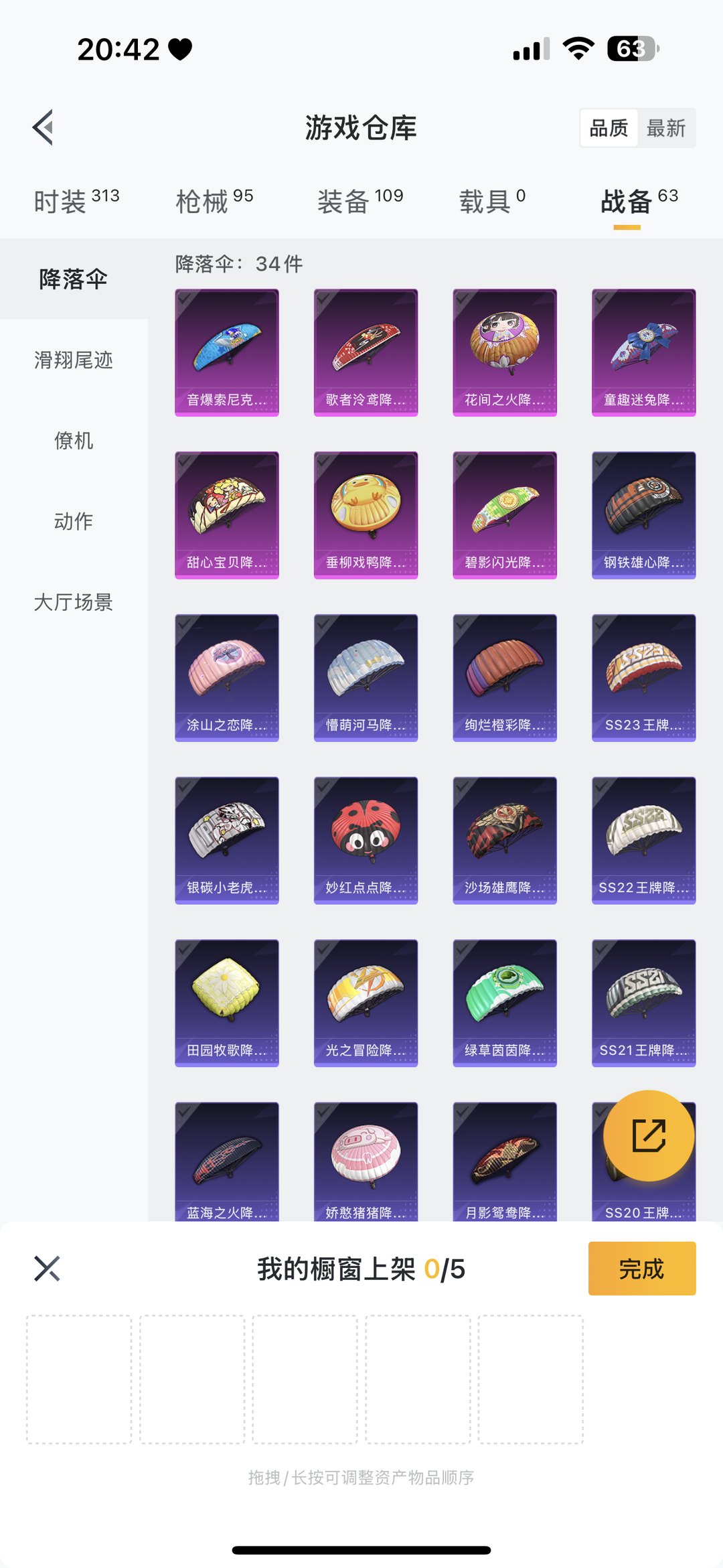Screen dimensions: 723x1568
Task: Select 垂柳戏鸭 parachute
Action: click(x=366, y=514)
